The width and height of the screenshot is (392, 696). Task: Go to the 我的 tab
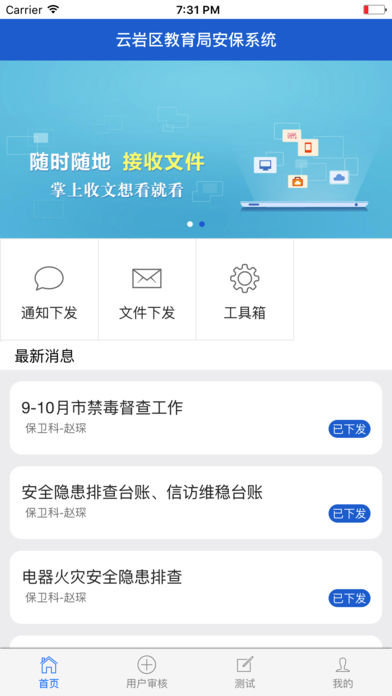(343, 672)
